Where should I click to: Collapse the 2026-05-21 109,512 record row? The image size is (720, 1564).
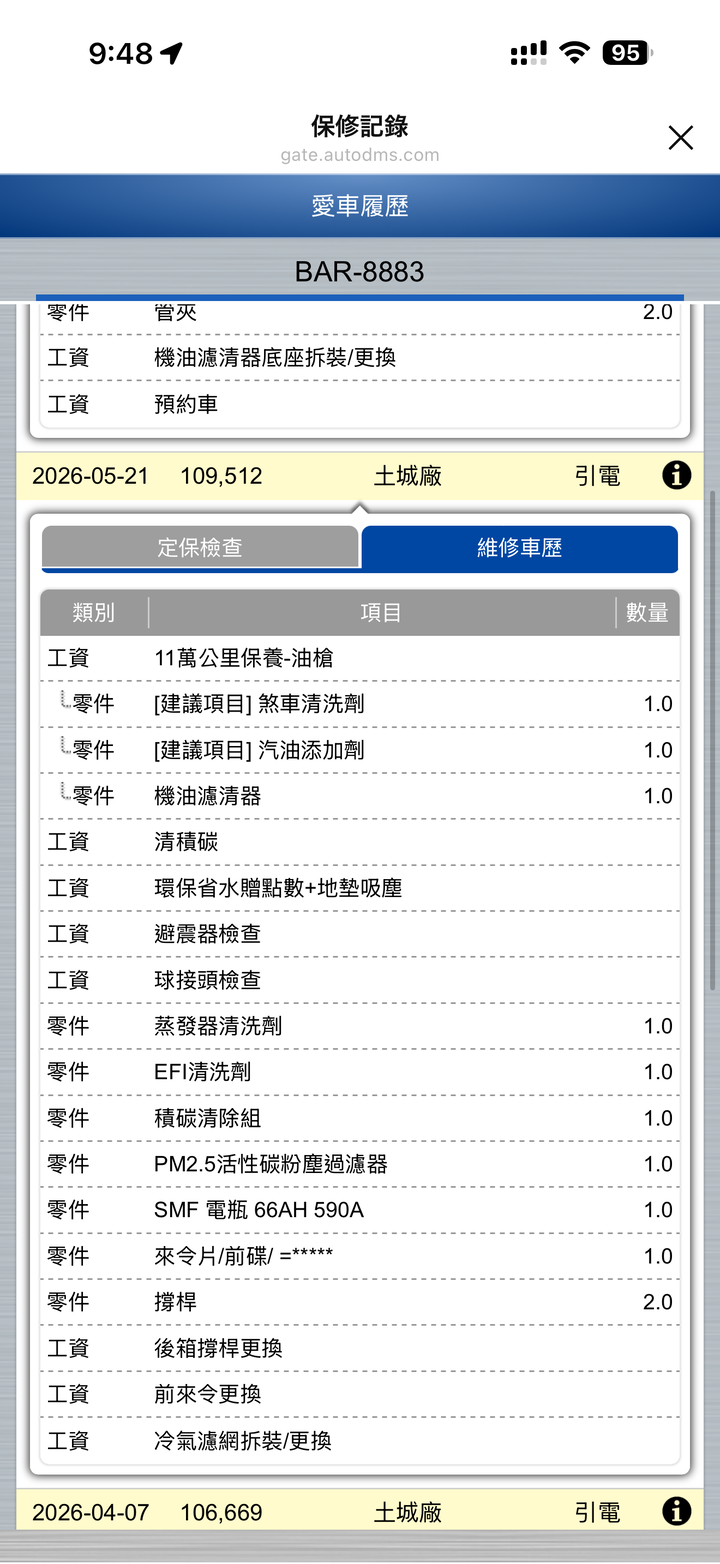pyautogui.click(x=360, y=476)
